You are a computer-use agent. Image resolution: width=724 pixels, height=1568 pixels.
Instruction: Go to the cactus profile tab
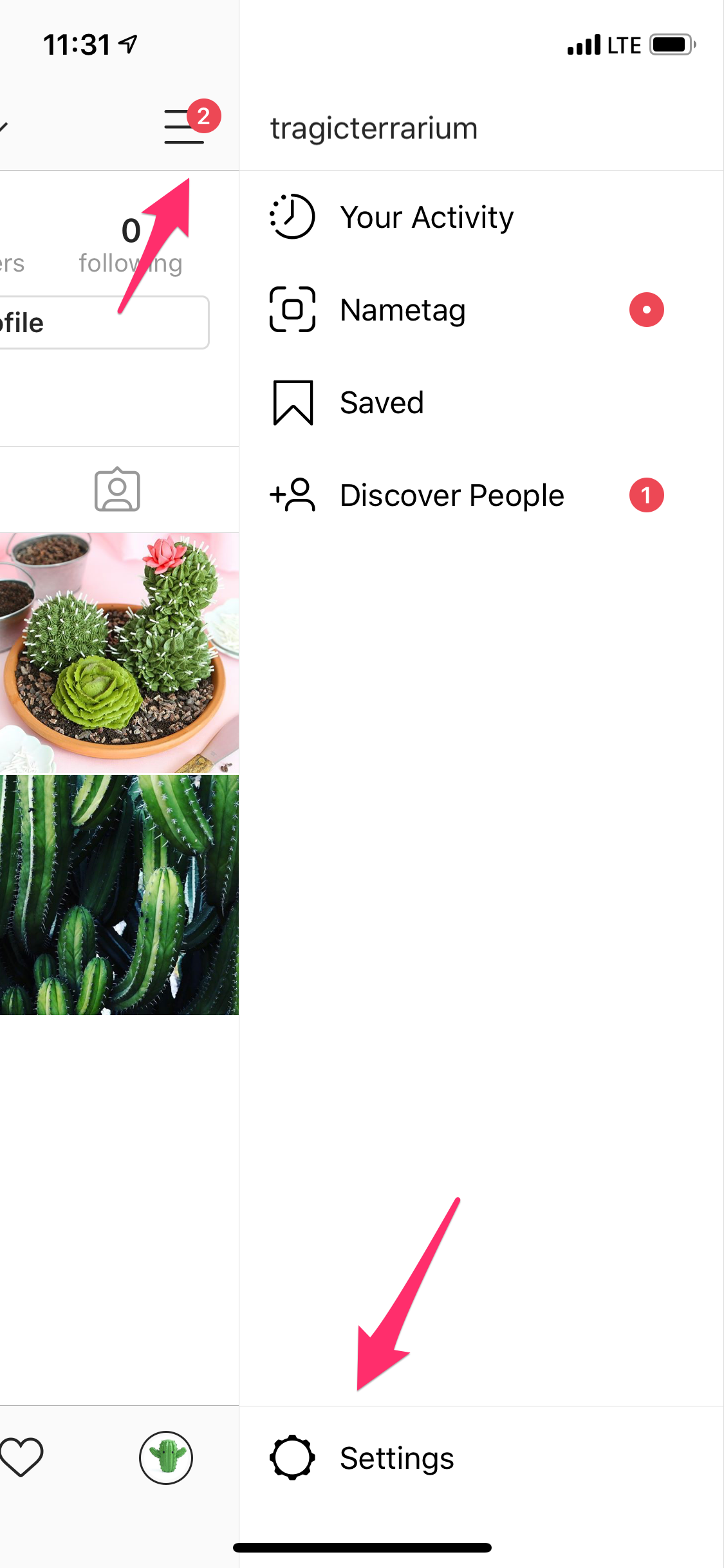(x=166, y=1458)
